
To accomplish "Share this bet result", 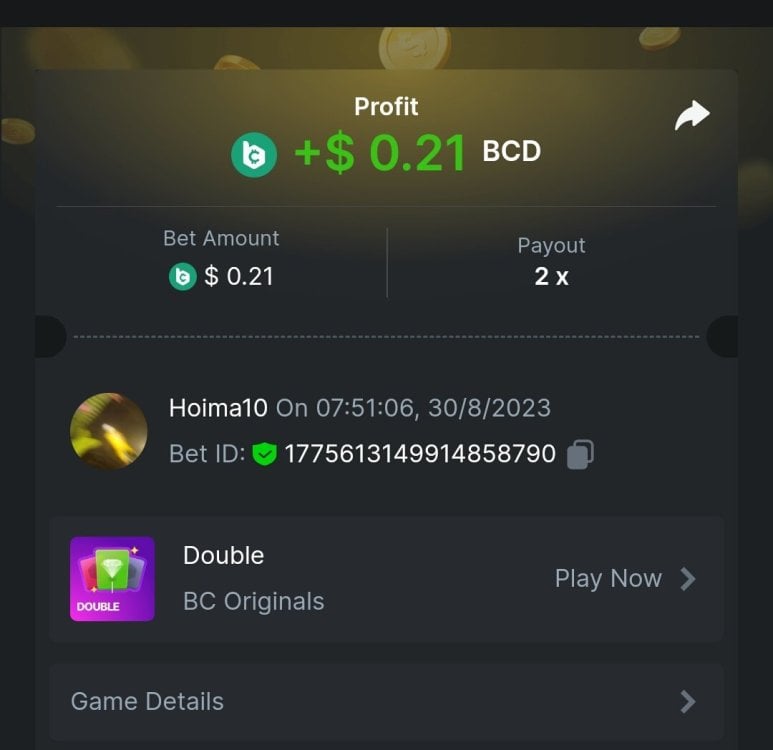I will coord(692,115).
